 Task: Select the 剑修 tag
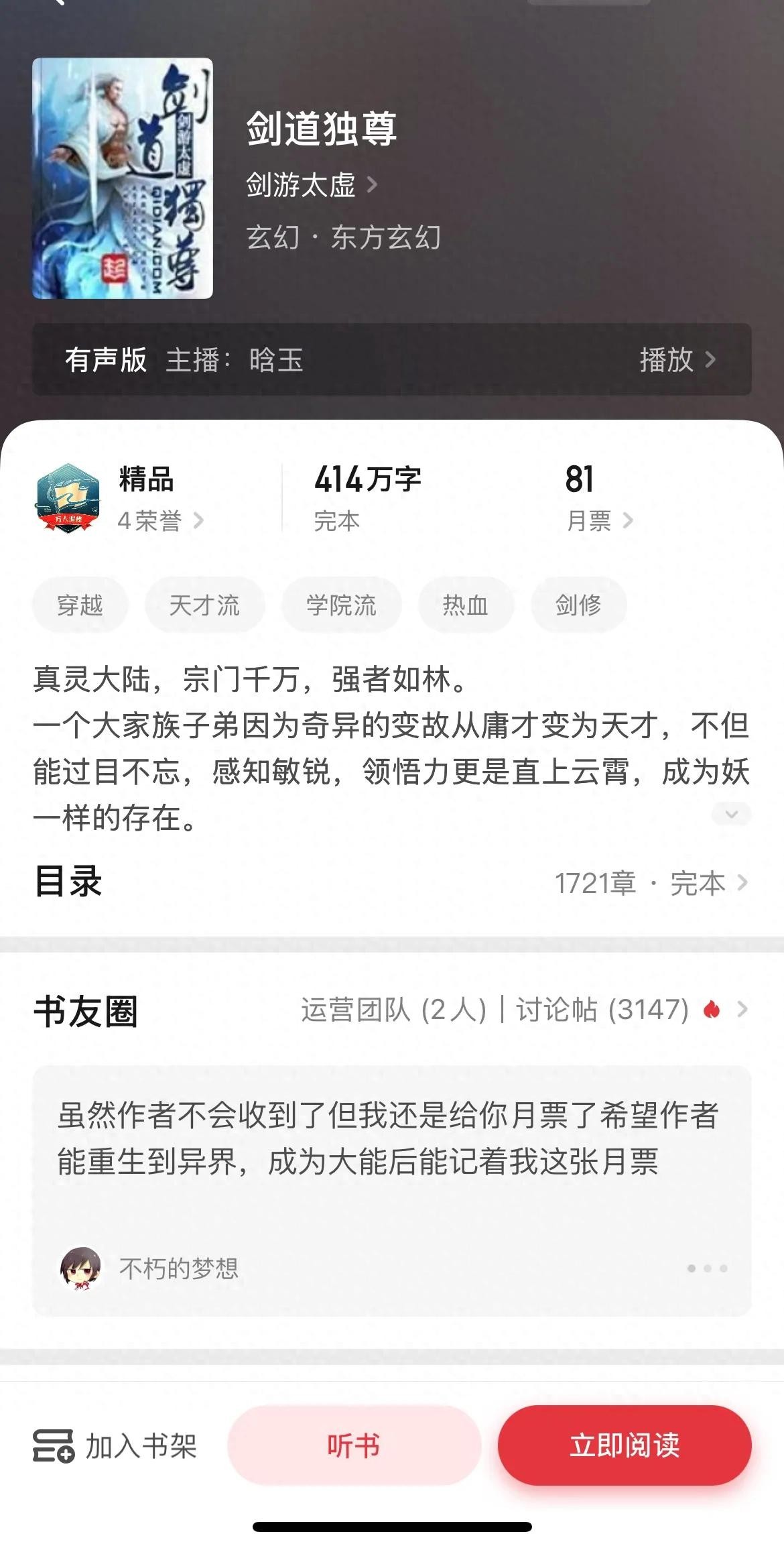[578, 605]
